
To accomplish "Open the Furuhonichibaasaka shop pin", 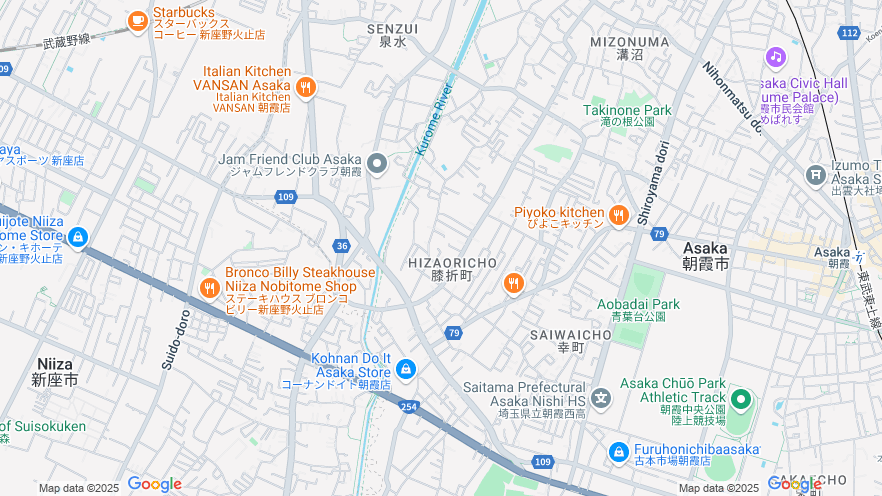I will point(618,451).
